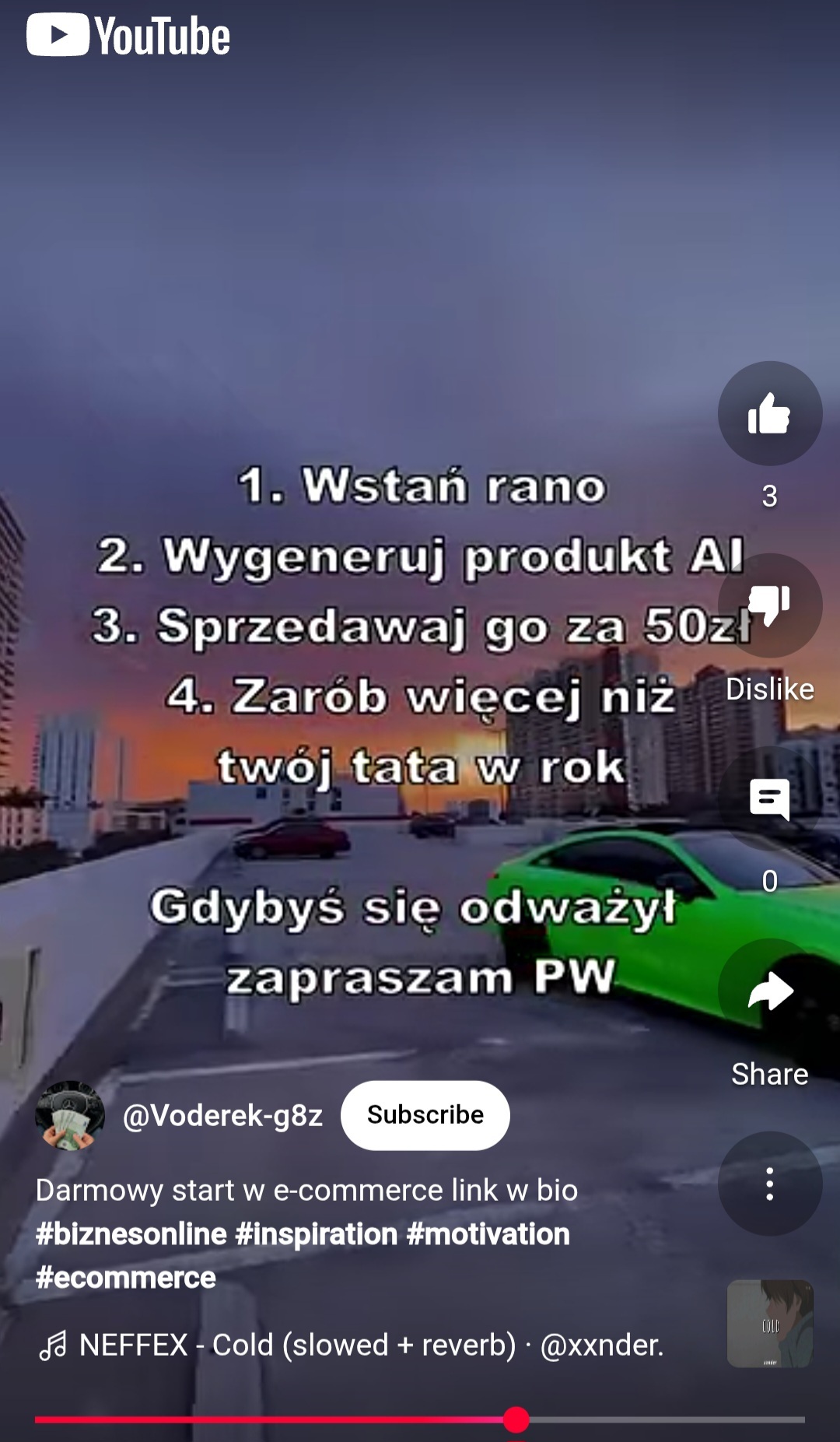Viewport: 840px width, 1442px height.
Task: Open the comments section
Action: pyautogui.click(x=769, y=798)
